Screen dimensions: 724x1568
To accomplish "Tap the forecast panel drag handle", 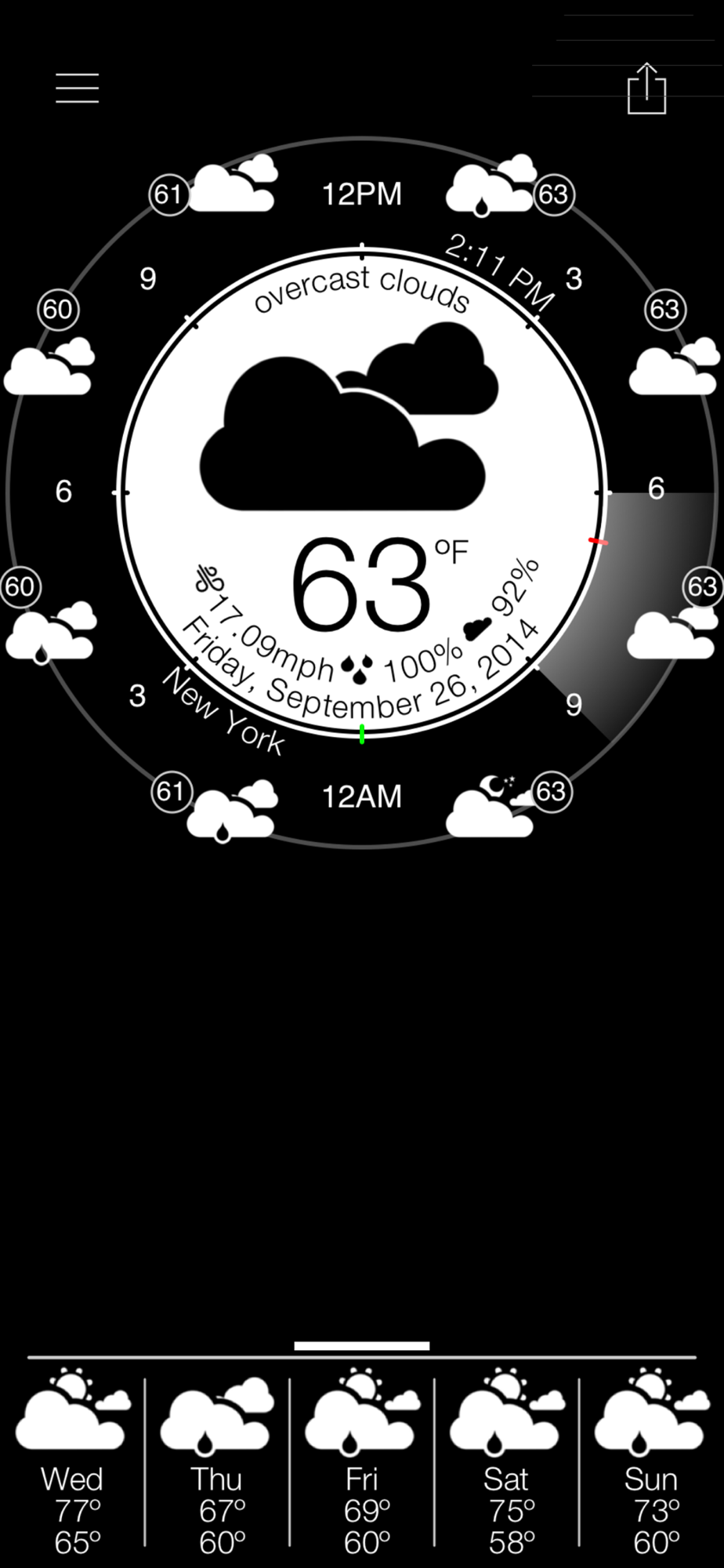I will (362, 1345).
